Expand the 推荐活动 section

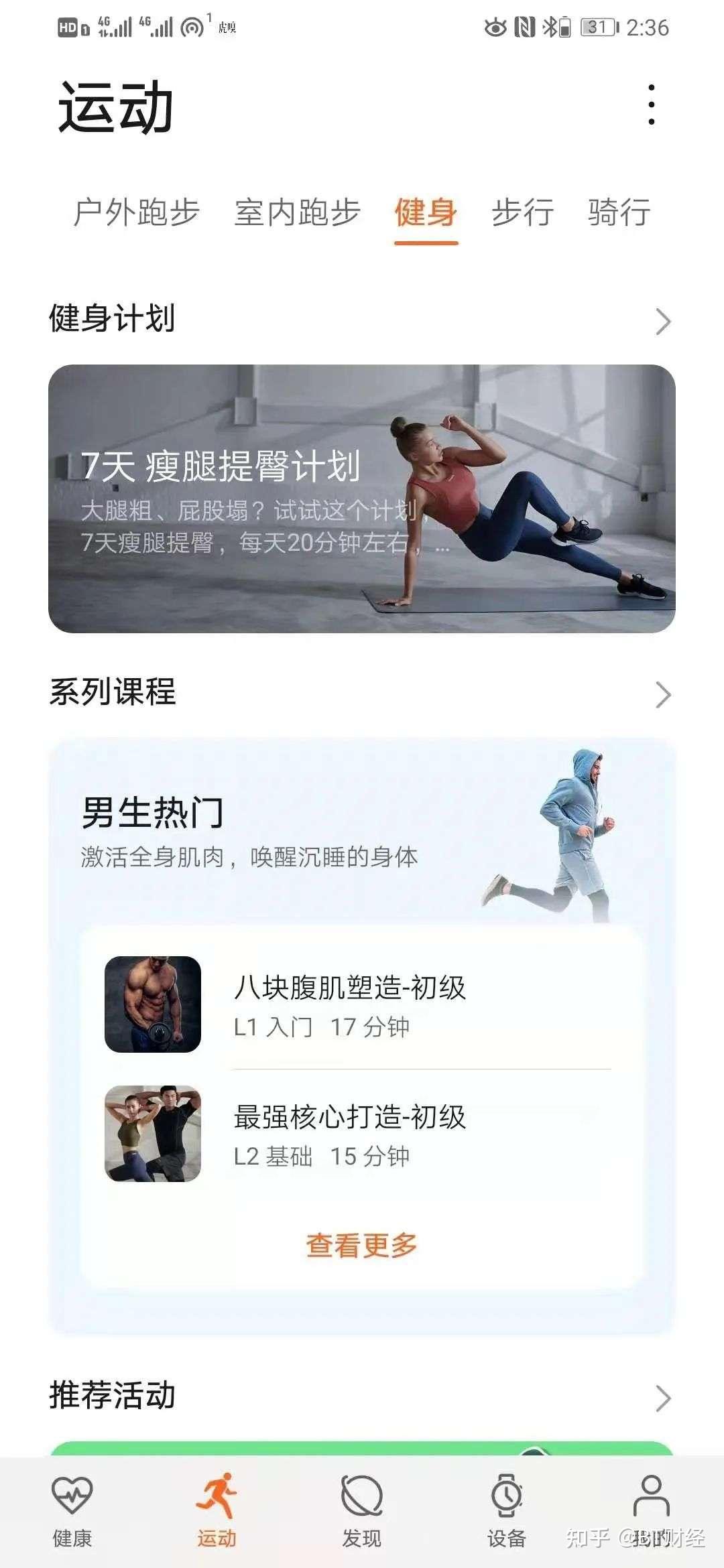point(662,1398)
